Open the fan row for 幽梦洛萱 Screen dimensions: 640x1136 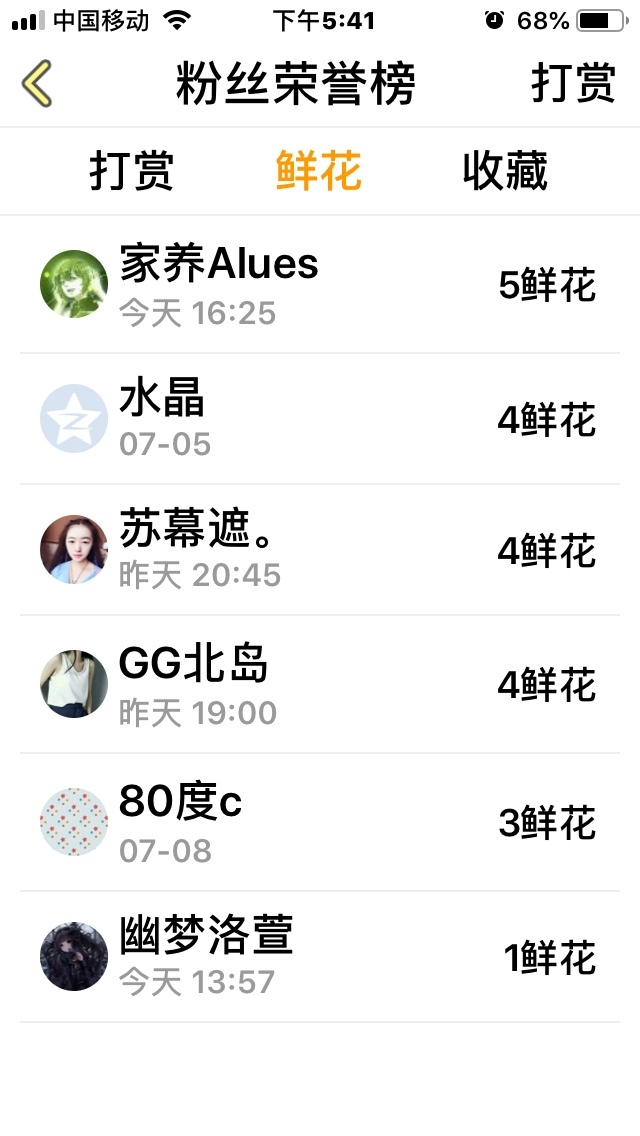[320, 957]
